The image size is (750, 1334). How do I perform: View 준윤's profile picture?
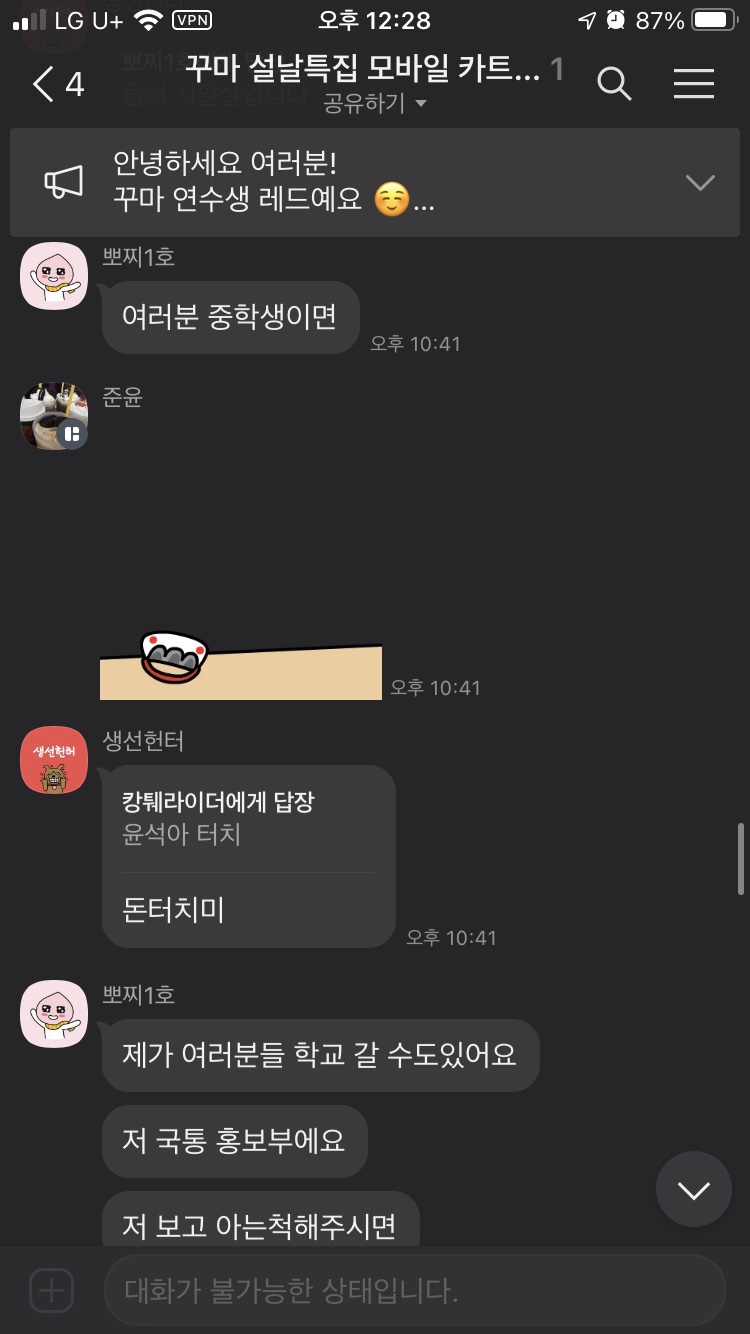click(54, 416)
